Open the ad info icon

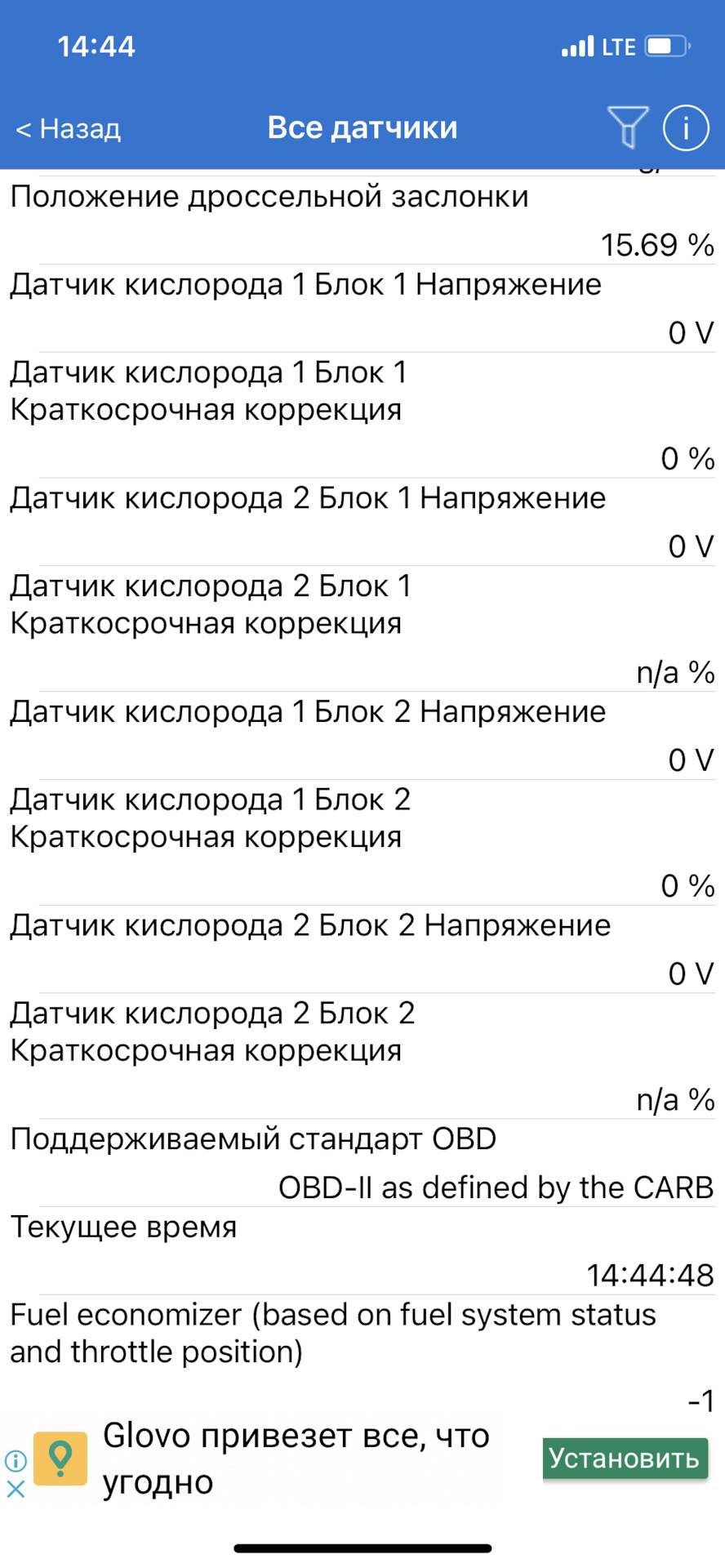point(16,1460)
